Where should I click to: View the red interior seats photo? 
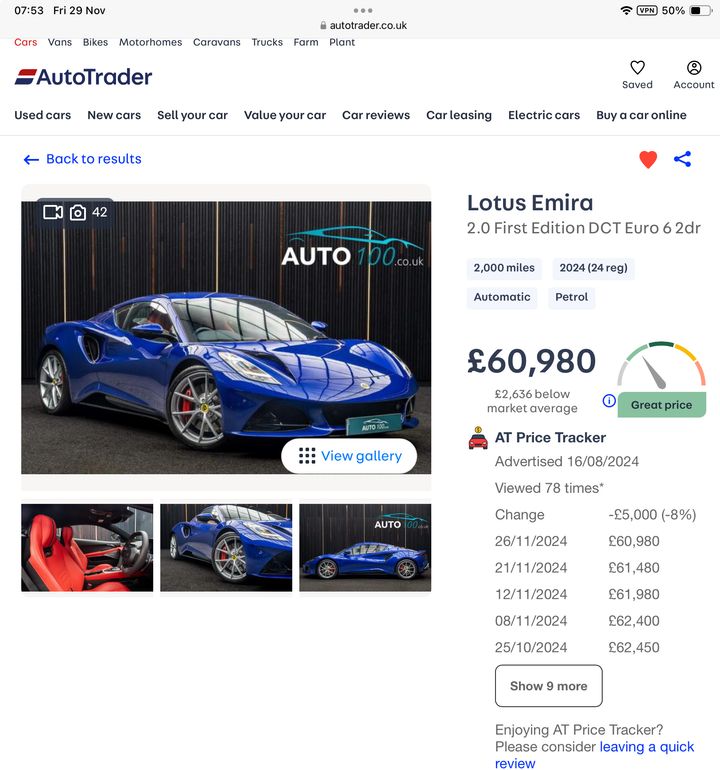(87, 547)
